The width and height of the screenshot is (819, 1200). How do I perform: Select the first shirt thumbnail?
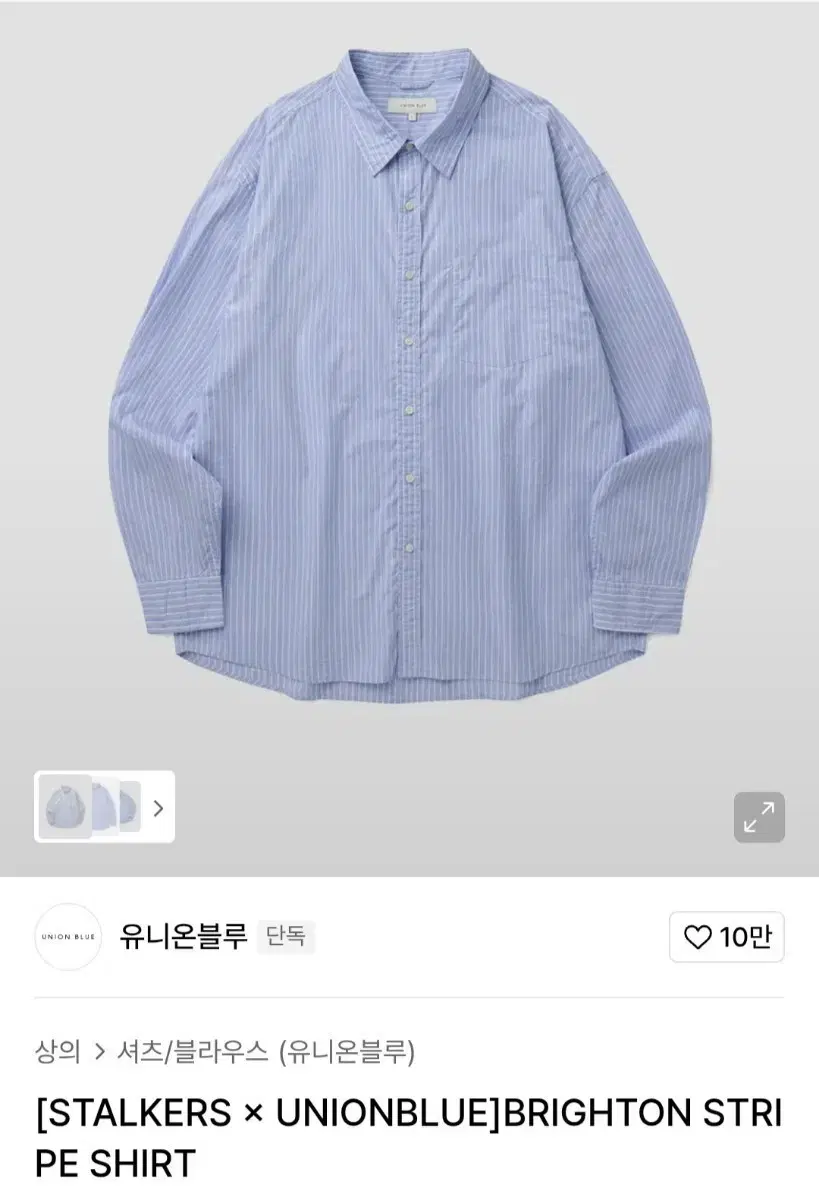pos(64,808)
